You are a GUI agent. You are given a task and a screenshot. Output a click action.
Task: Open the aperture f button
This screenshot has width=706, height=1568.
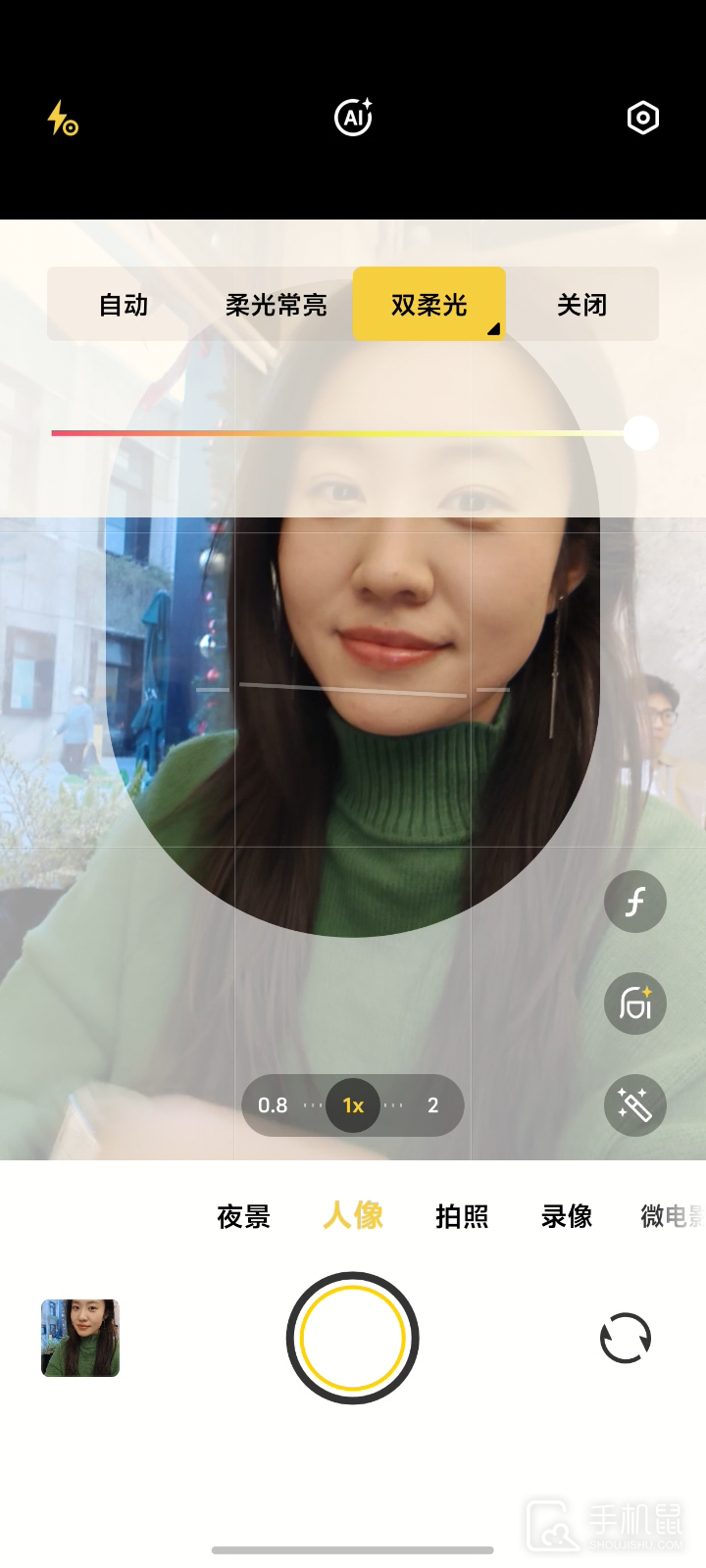[635, 902]
